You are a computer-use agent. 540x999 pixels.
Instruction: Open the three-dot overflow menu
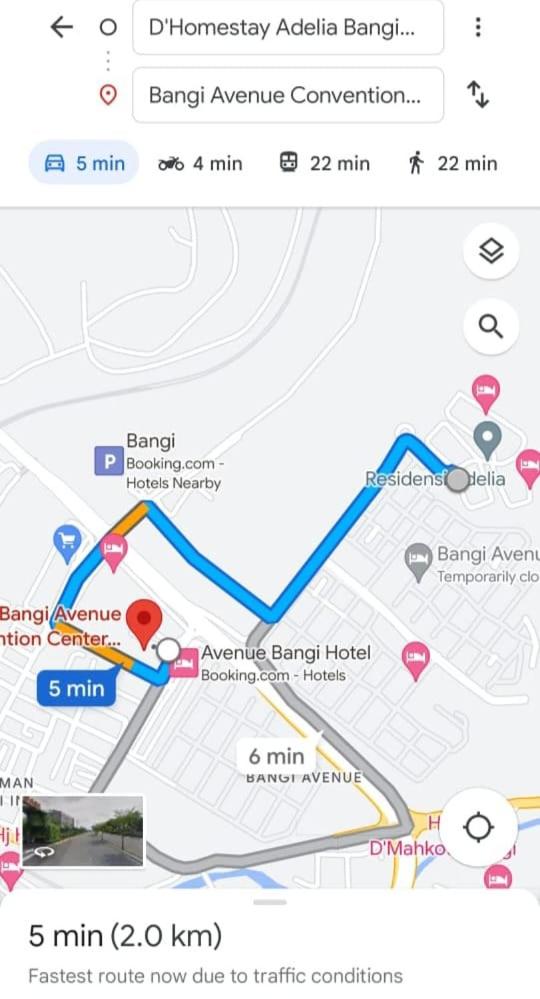click(478, 27)
